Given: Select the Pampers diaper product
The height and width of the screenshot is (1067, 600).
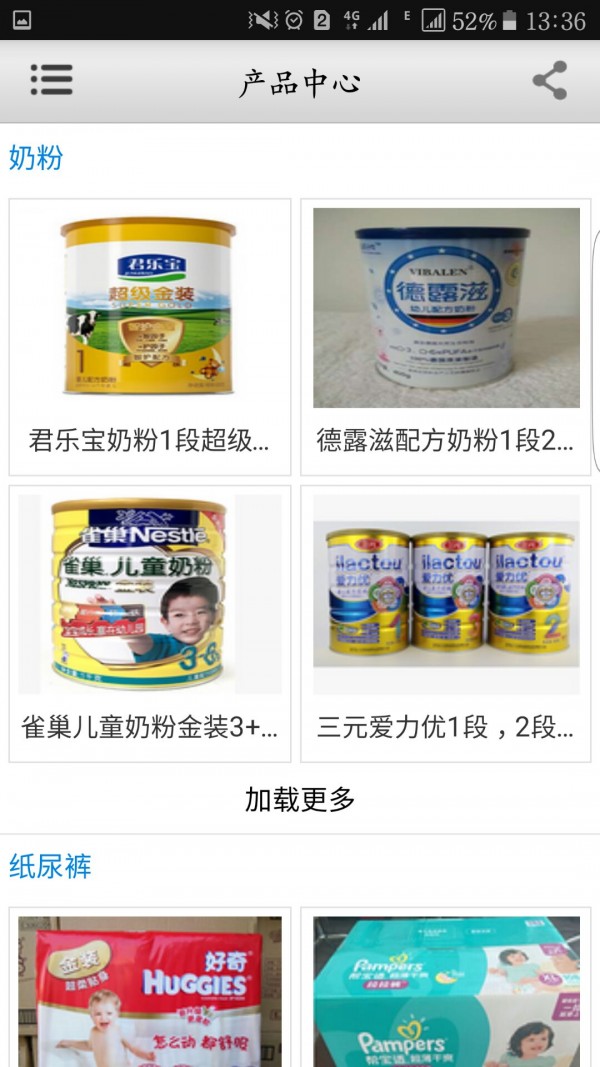Looking at the screenshot, I should pos(446,990).
